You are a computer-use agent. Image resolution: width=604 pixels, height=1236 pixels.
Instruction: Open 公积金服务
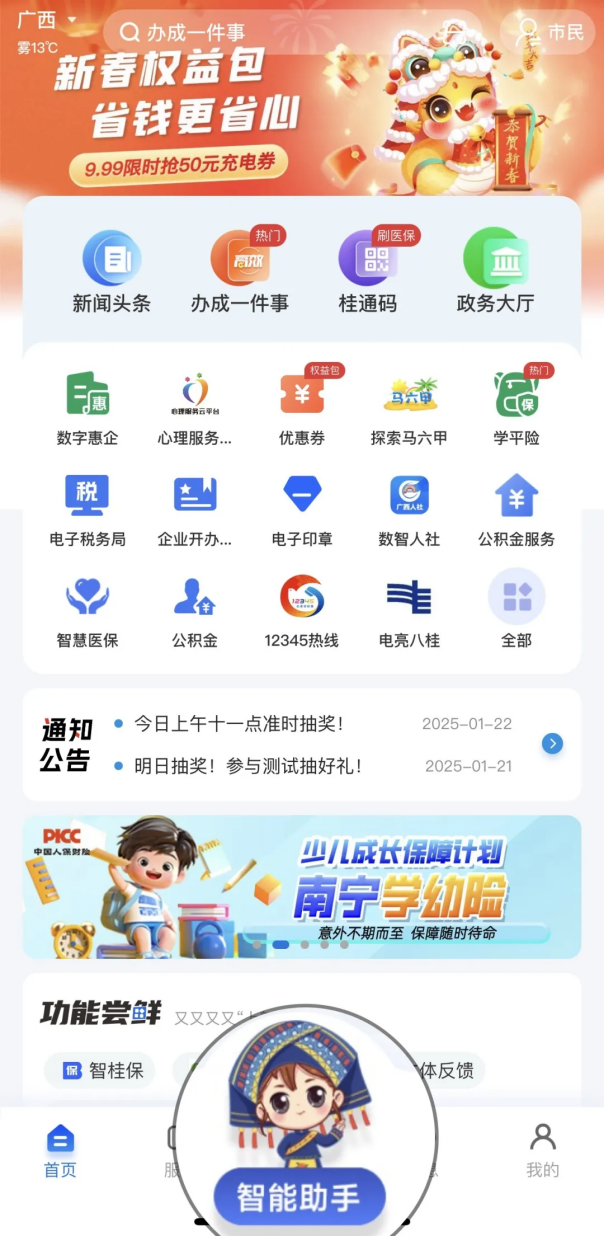point(516,510)
